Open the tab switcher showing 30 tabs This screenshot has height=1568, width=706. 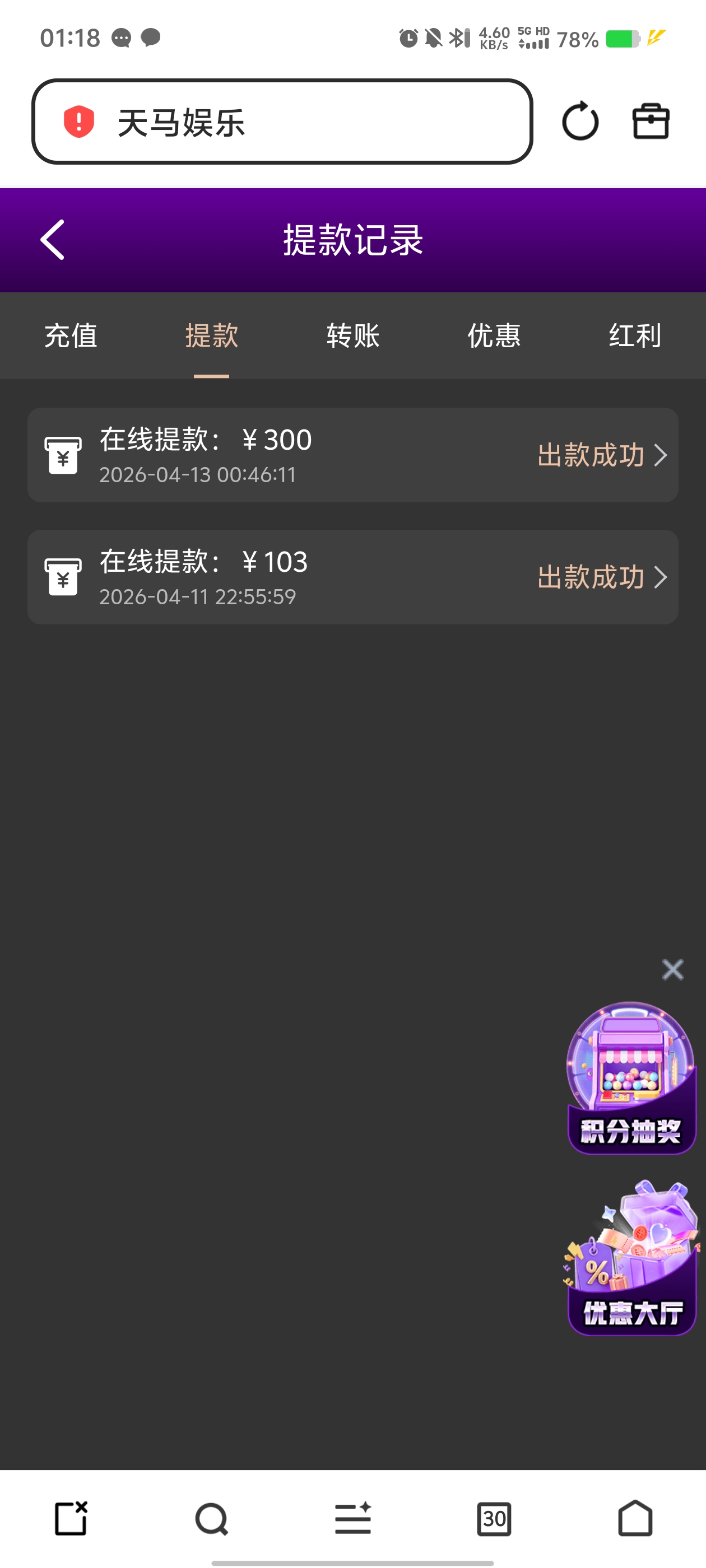[x=494, y=1518]
